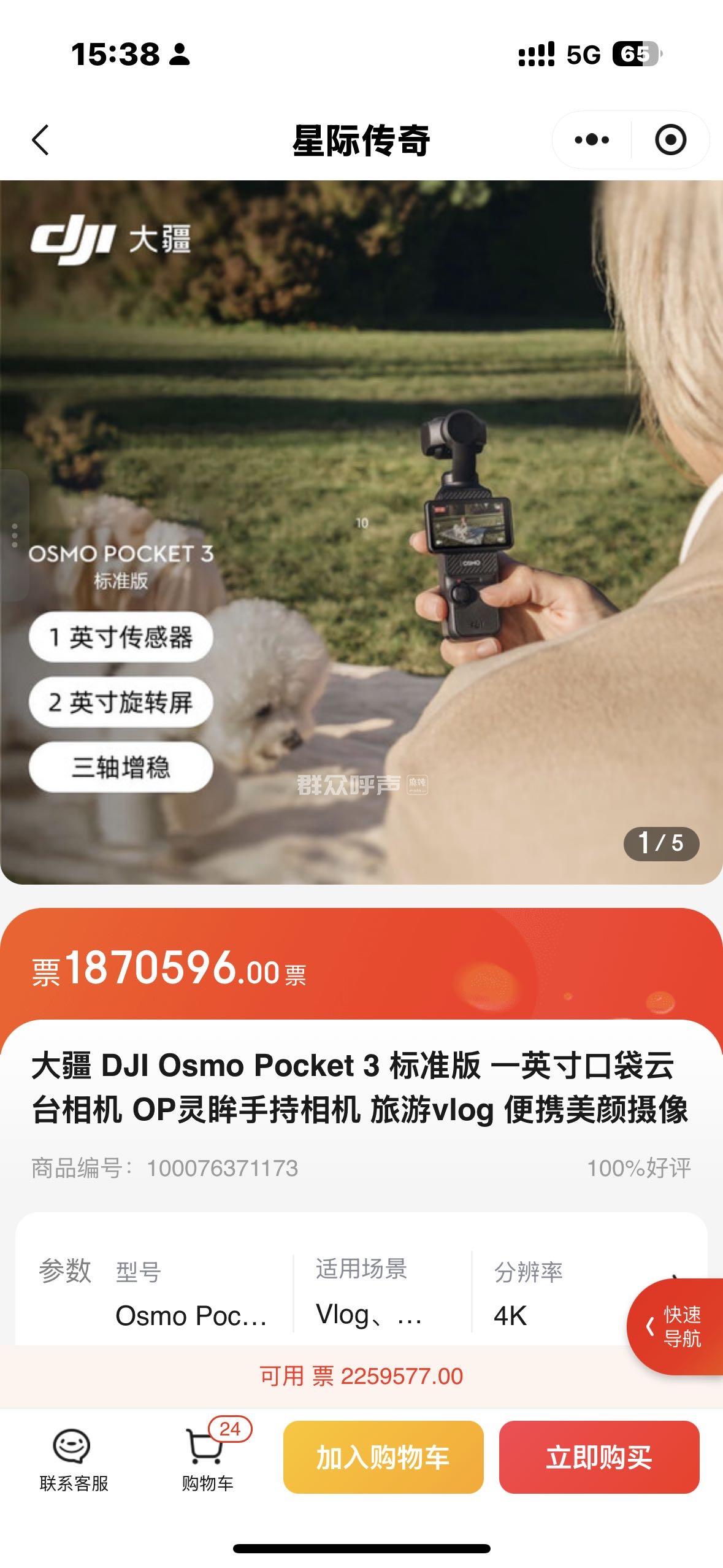Tap 立即购买 to buy now

click(599, 1457)
